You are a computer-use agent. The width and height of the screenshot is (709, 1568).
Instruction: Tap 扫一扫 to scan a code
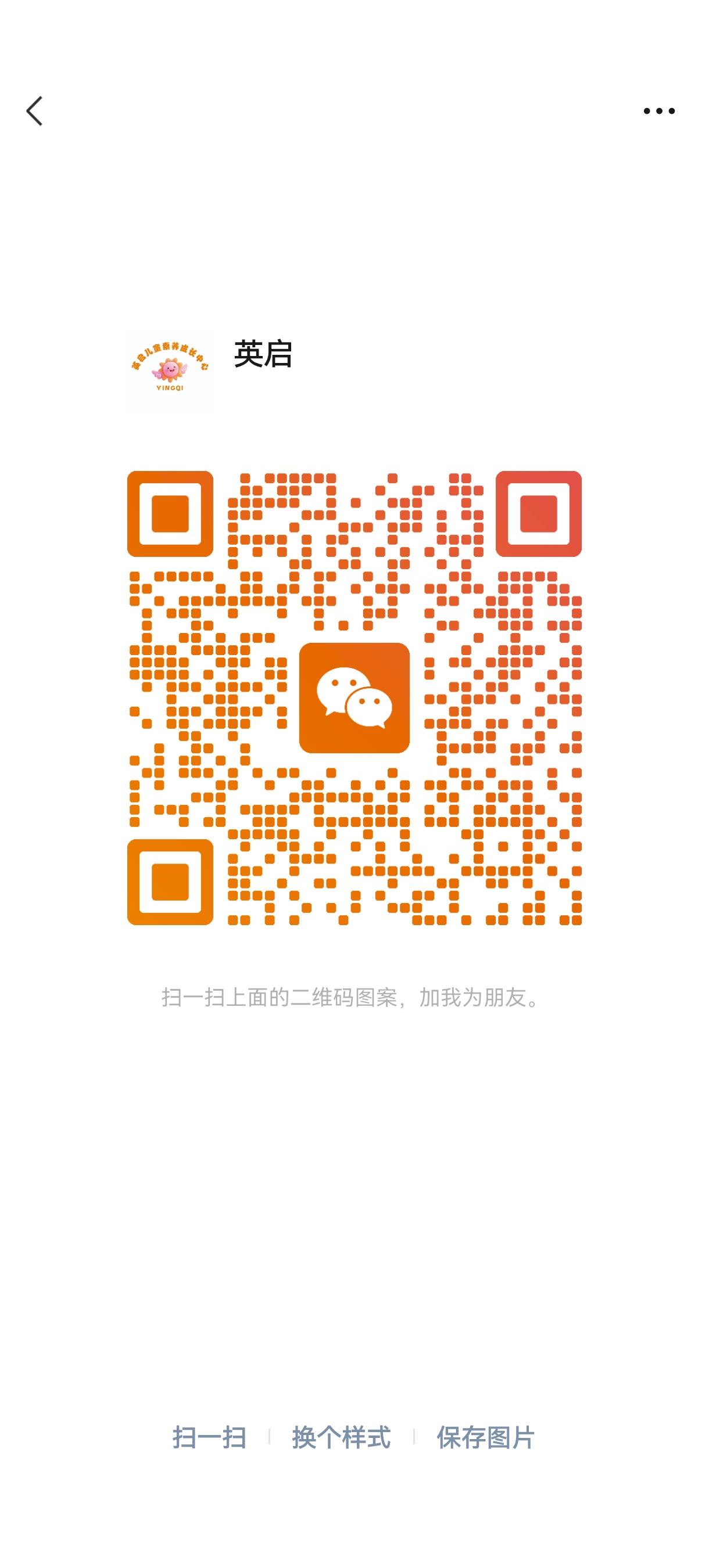209,1438
